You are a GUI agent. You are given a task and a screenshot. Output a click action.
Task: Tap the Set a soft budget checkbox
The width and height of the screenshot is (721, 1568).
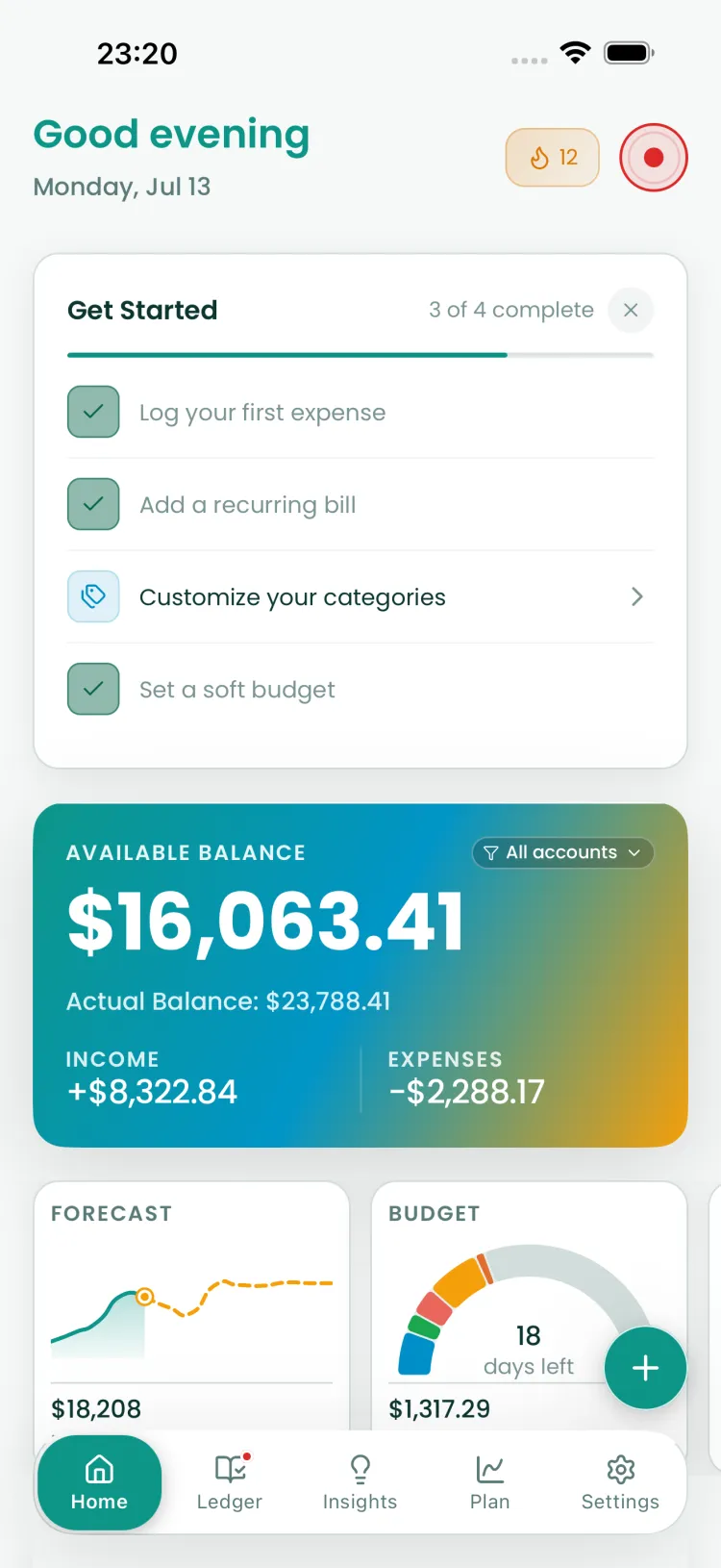93,689
